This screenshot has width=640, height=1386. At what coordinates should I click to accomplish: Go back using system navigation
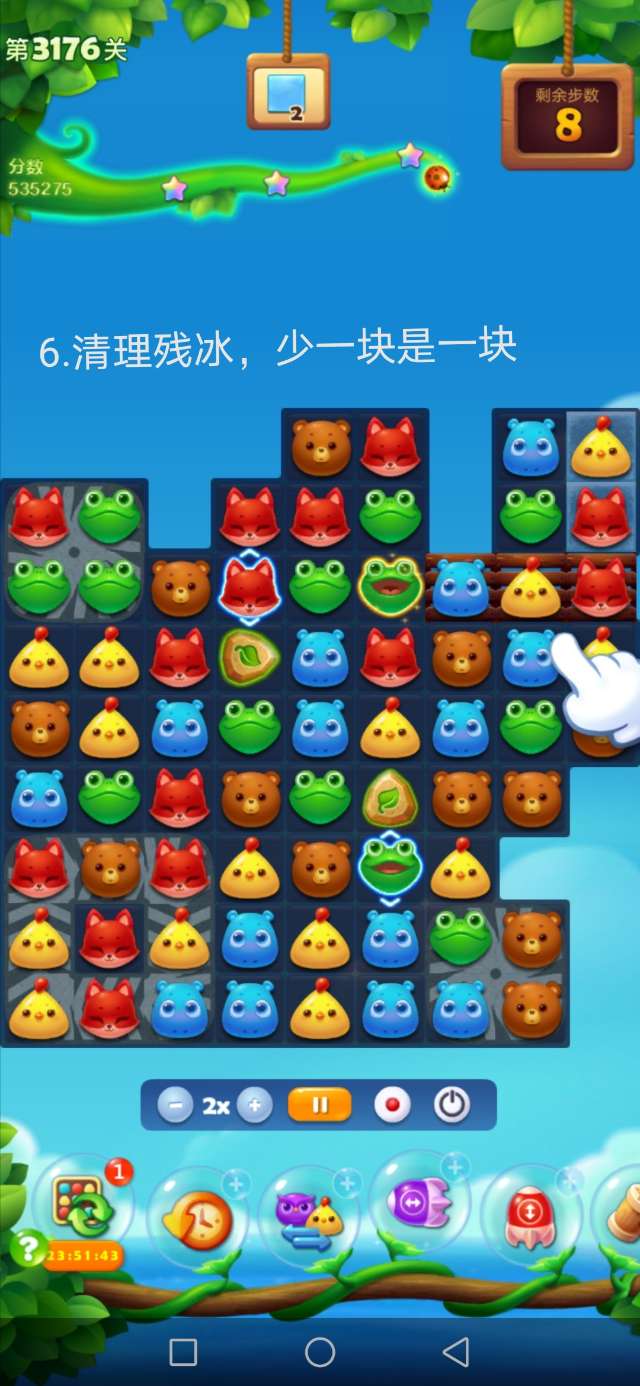(x=456, y=1352)
